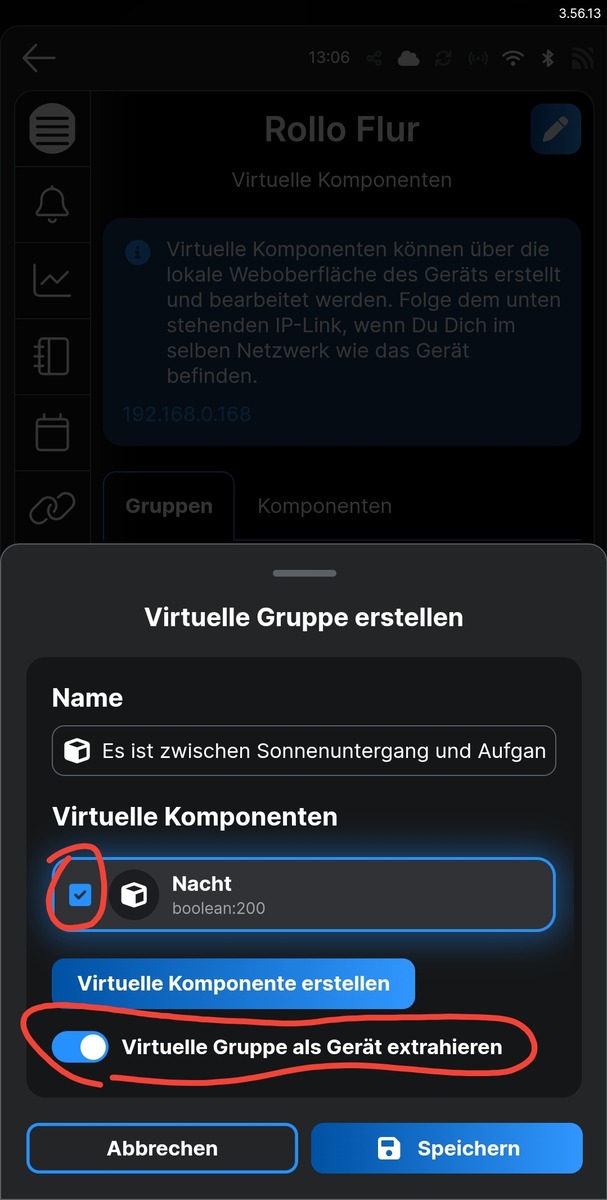The image size is (607, 1200).
Task: Tap the sheet drag handle
Action: 304,574
